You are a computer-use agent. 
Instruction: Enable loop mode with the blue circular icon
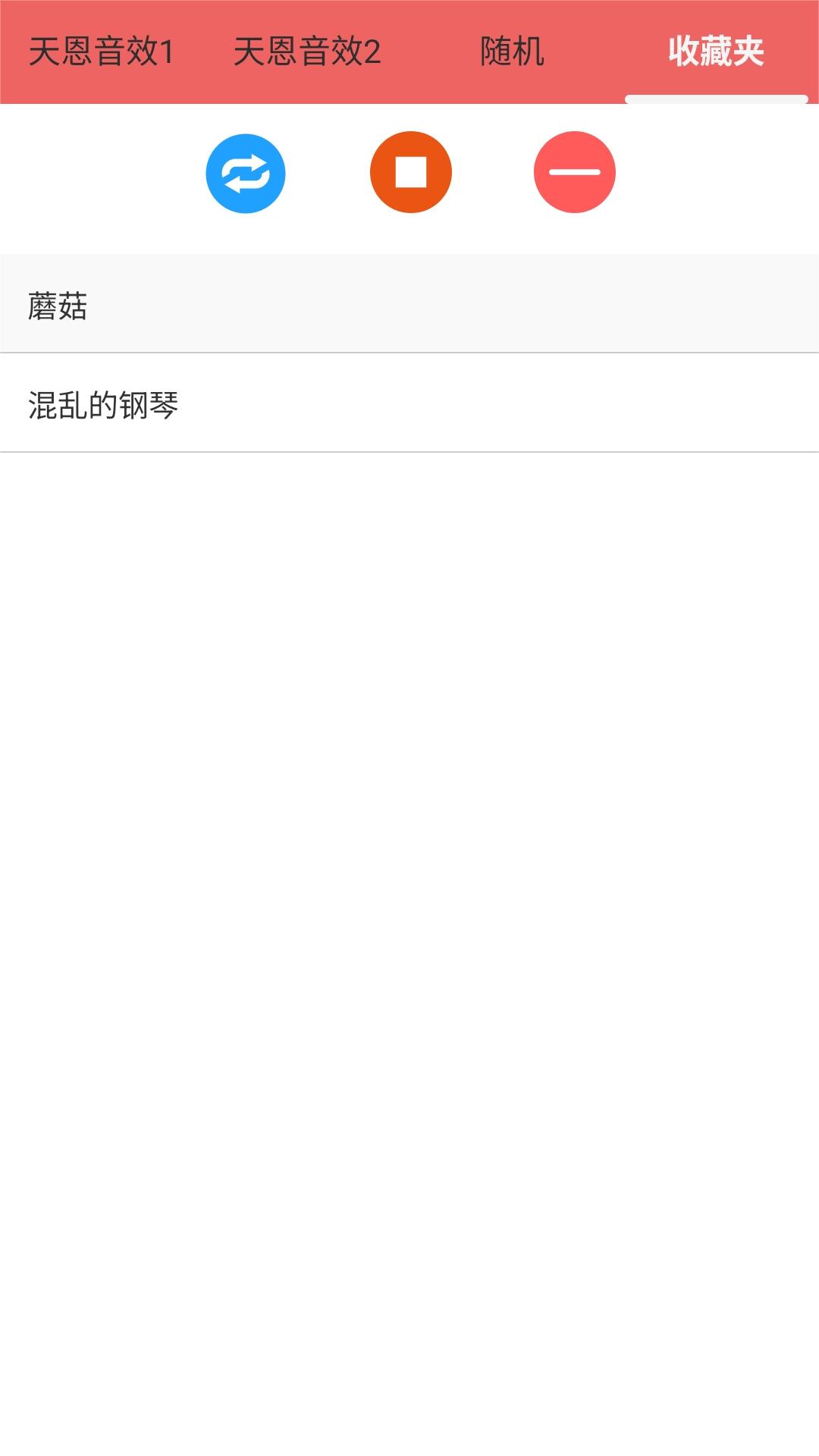pyautogui.click(x=246, y=172)
